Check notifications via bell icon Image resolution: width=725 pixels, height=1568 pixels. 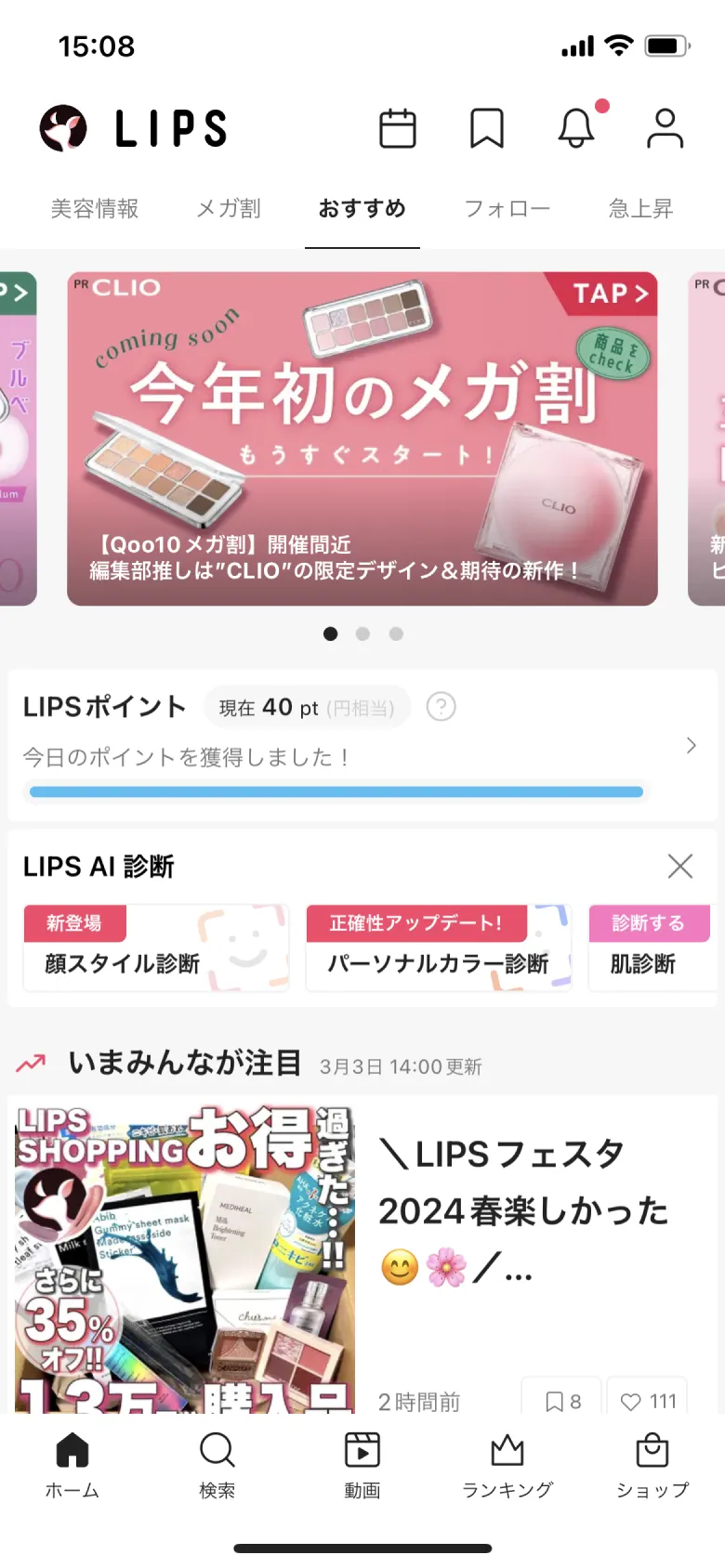pyautogui.click(x=576, y=130)
